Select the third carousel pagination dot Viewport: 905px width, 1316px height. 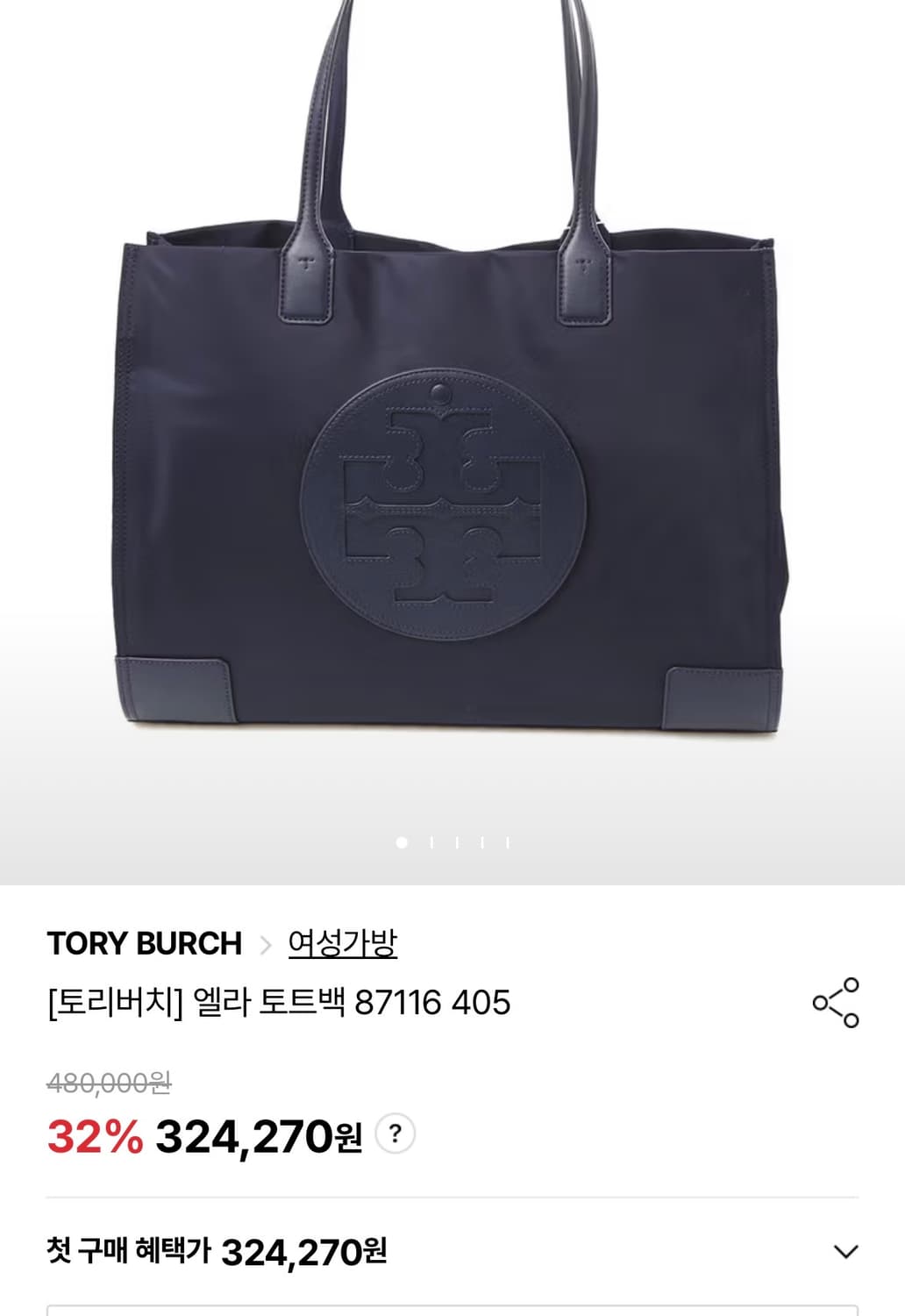[x=457, y=841]
